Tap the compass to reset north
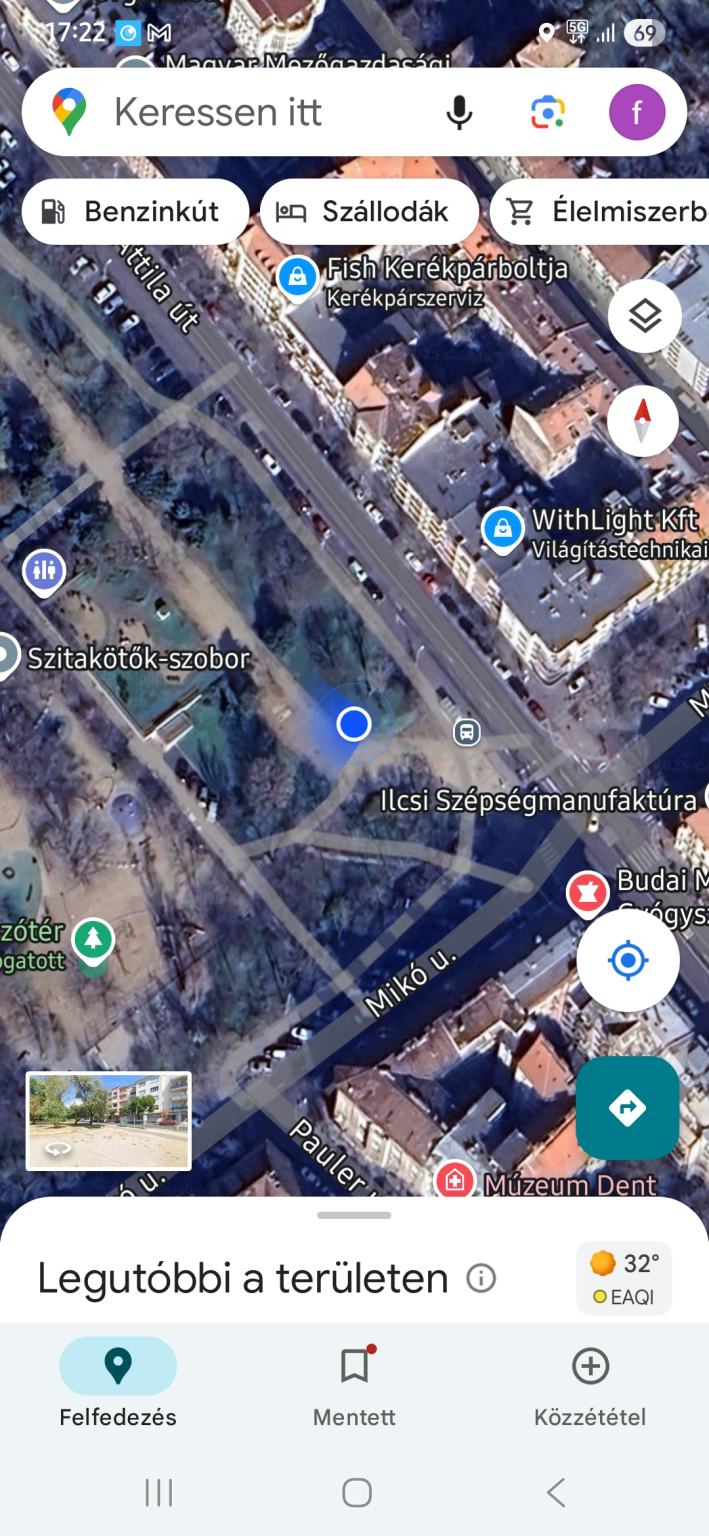Viewport: 709px width, 1536px height. point(642,421)
